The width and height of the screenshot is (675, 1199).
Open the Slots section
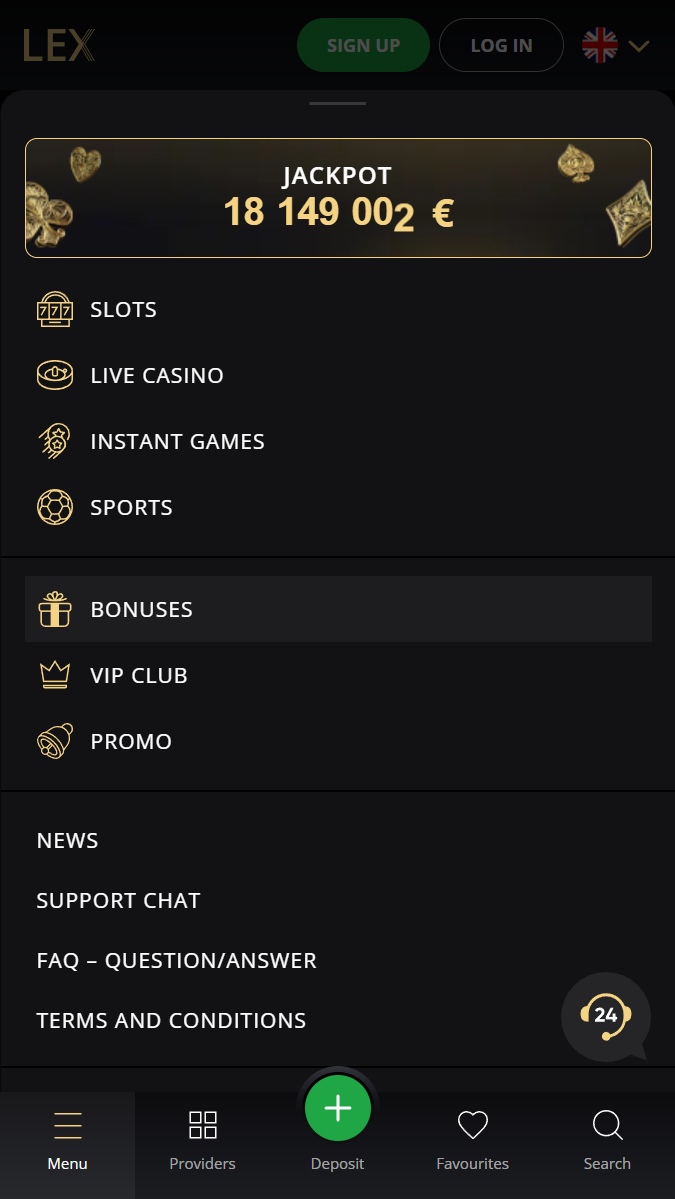[338, 309]
